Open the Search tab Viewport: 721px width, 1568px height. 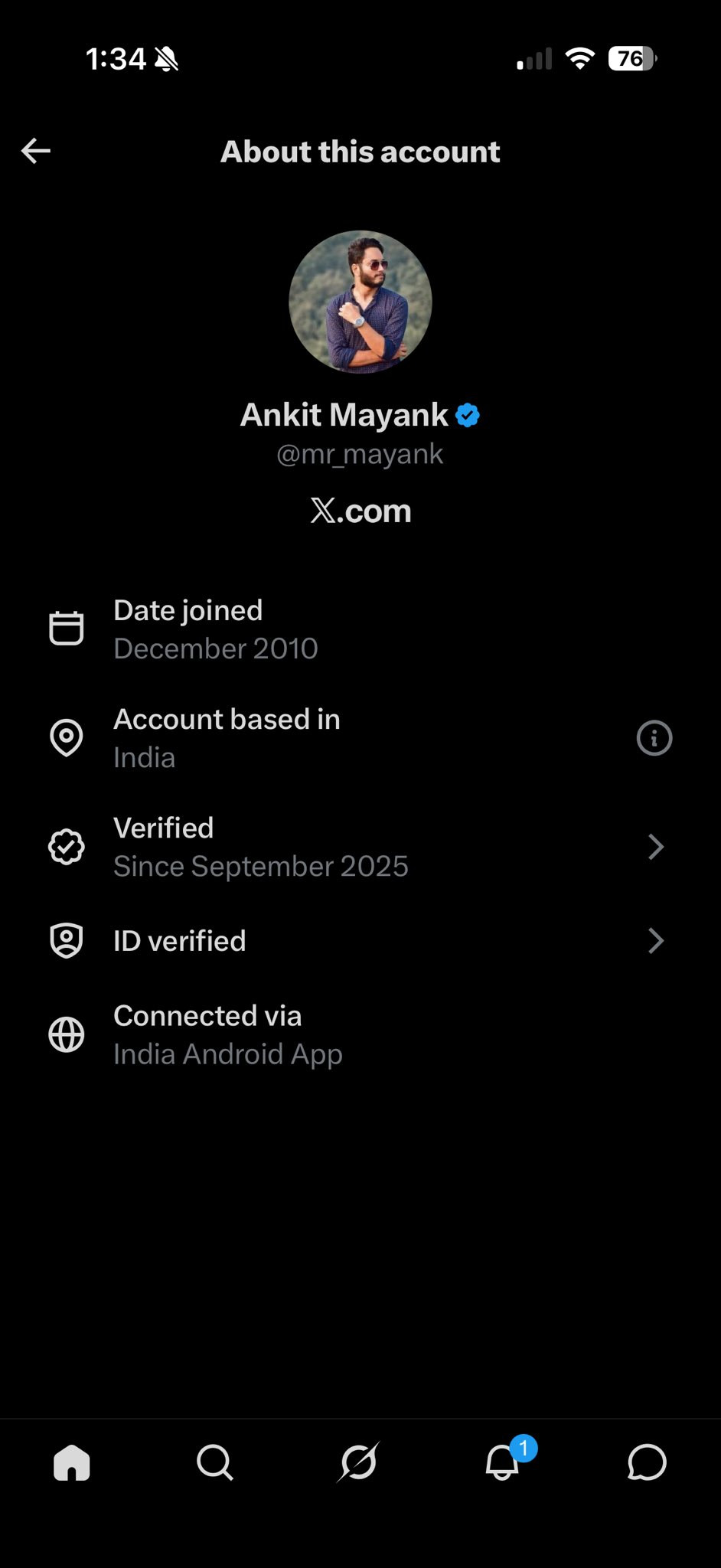click(215, 1463)
